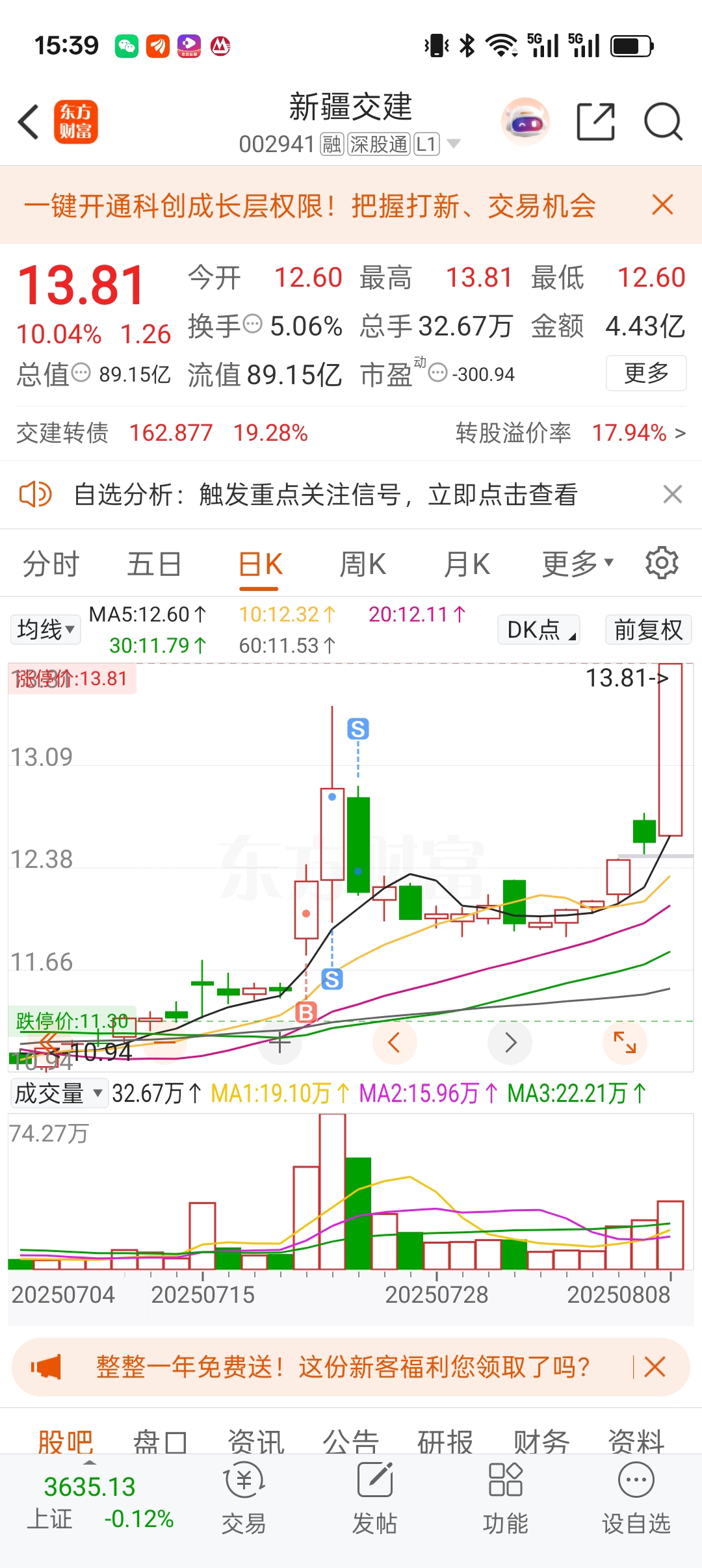Go back using the top-left arrow

coord(29,122)
